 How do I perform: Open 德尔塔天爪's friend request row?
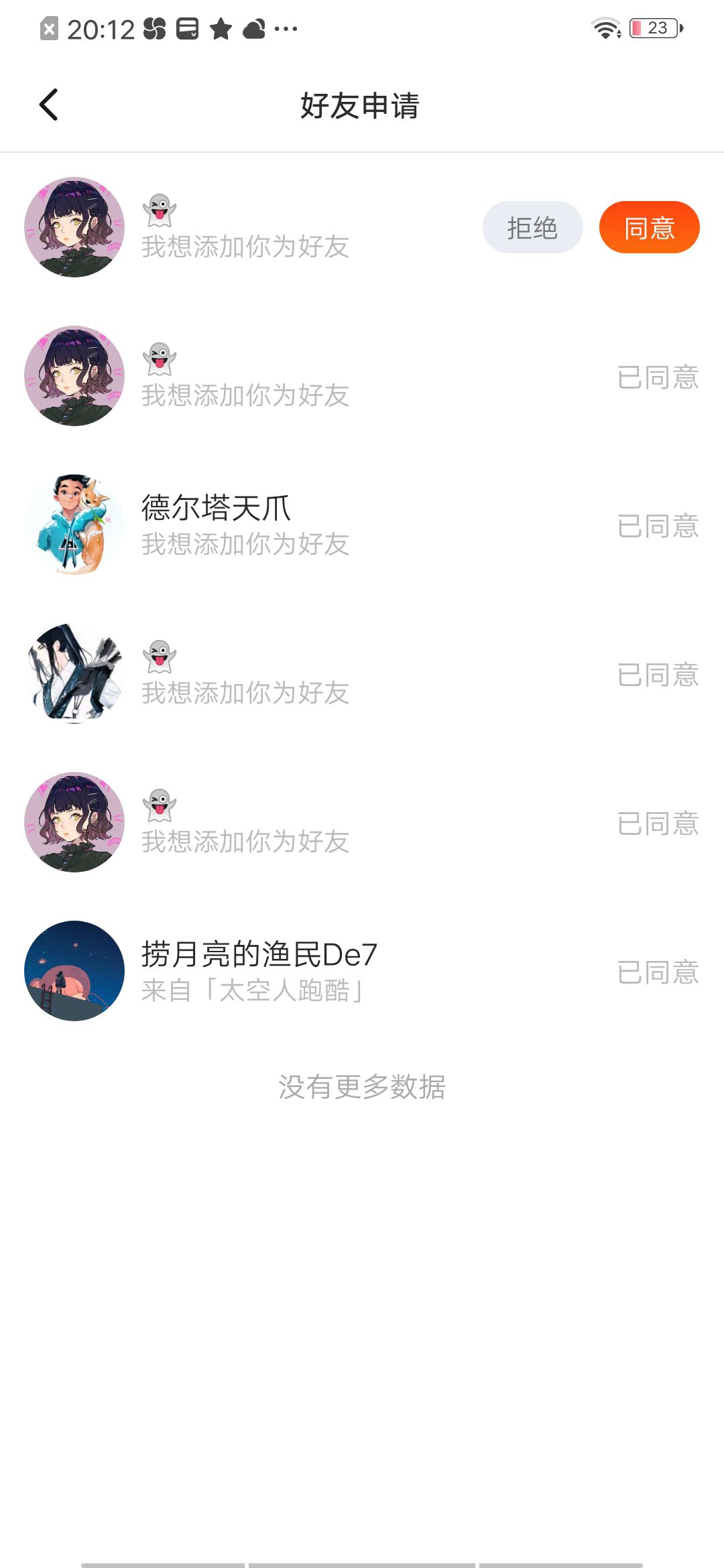[x=362, y=525]
